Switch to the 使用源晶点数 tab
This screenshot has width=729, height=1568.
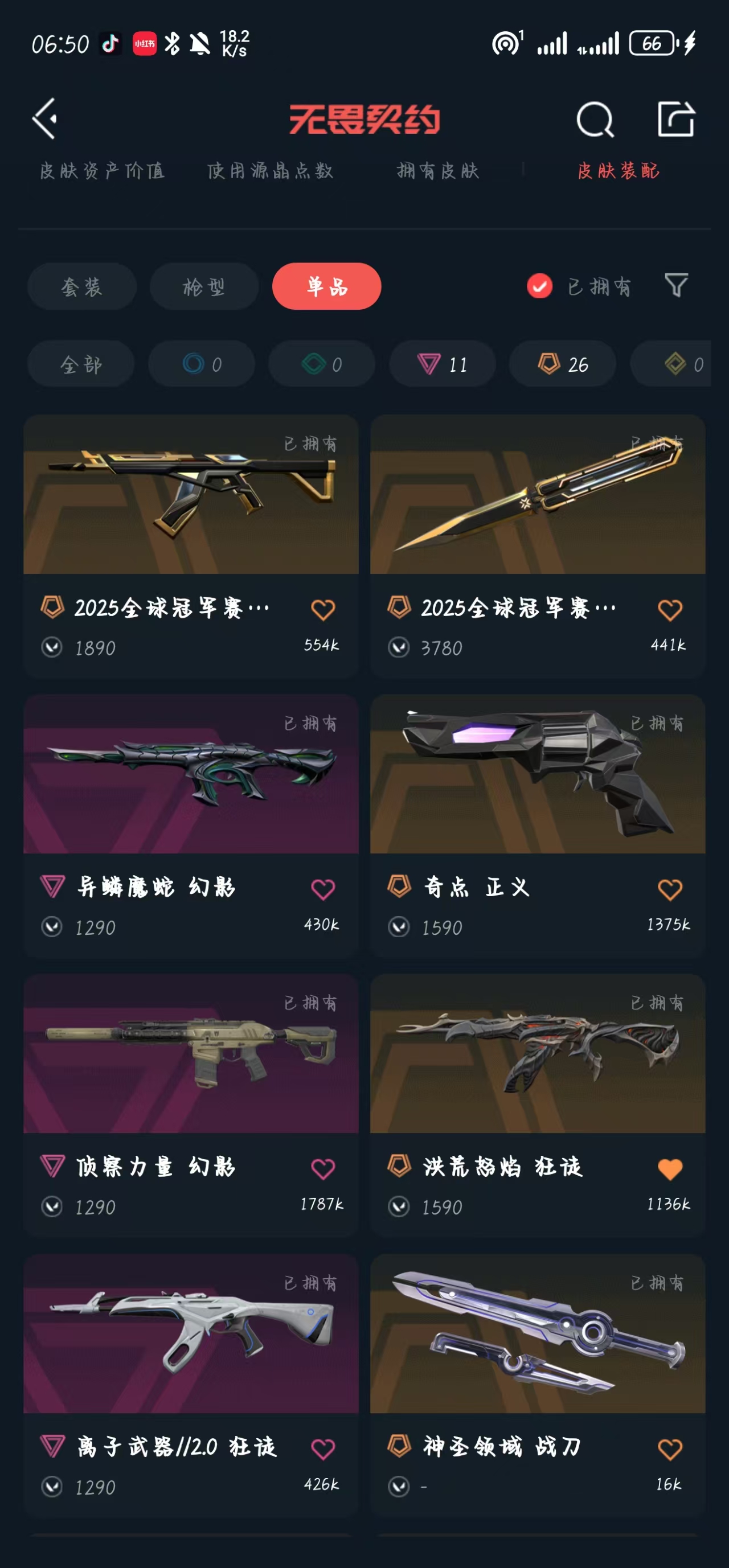tap(271, 171)
